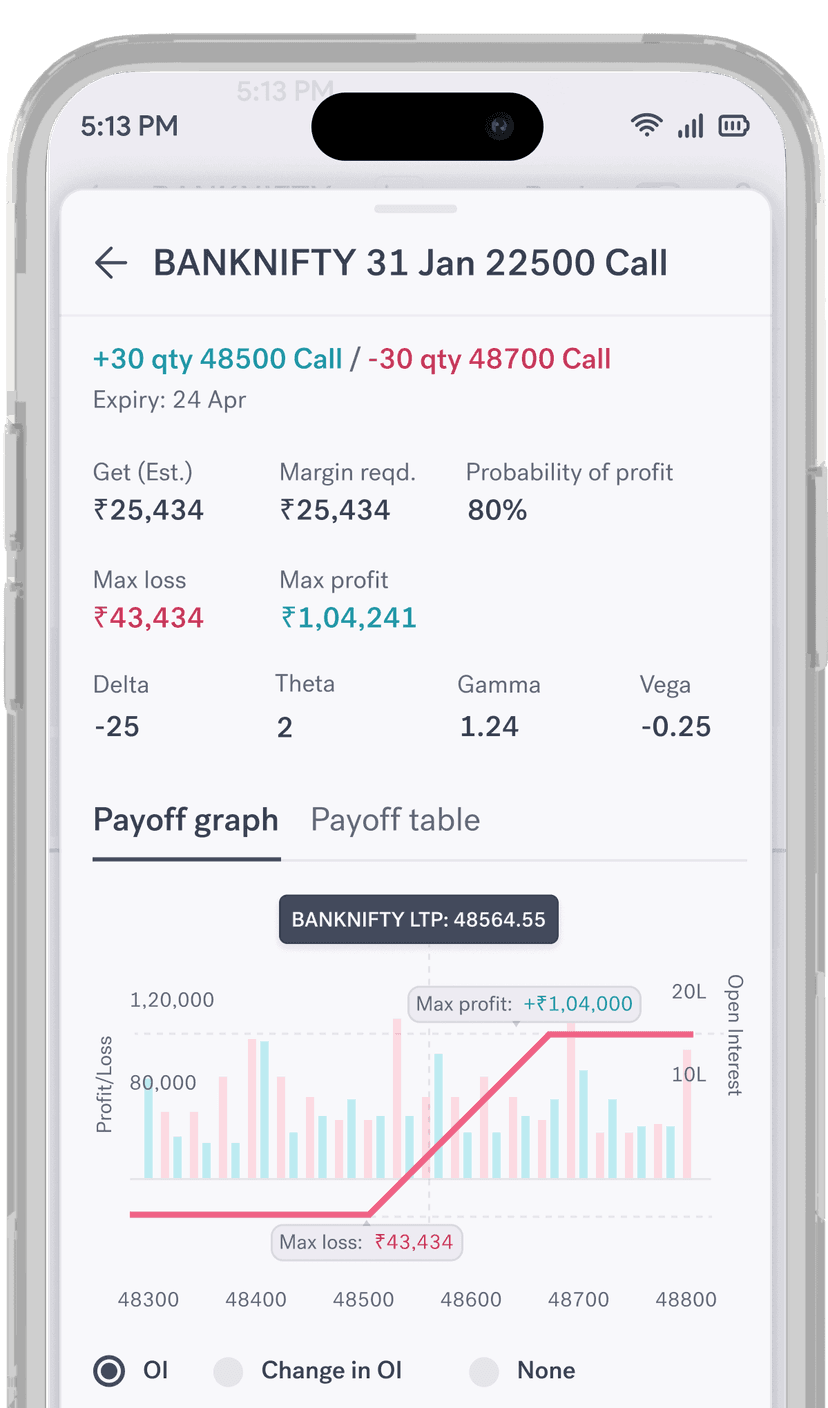Open the Max loss callout below payoff line
The image size is (828, 1408).
(367, 1242)
